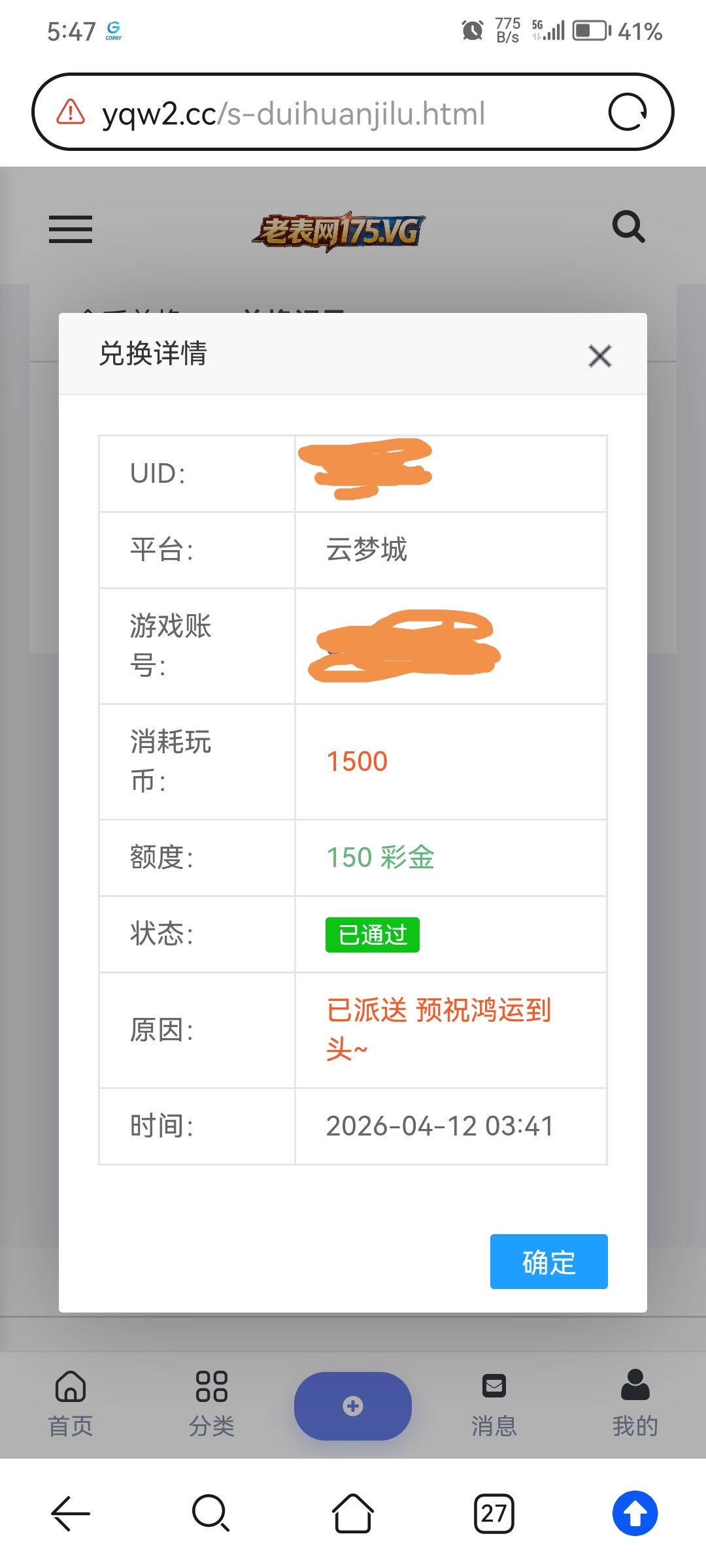This screenshot has height=1568, width=706.
Task: Open the browser search tool
Action: (210, 1513)
